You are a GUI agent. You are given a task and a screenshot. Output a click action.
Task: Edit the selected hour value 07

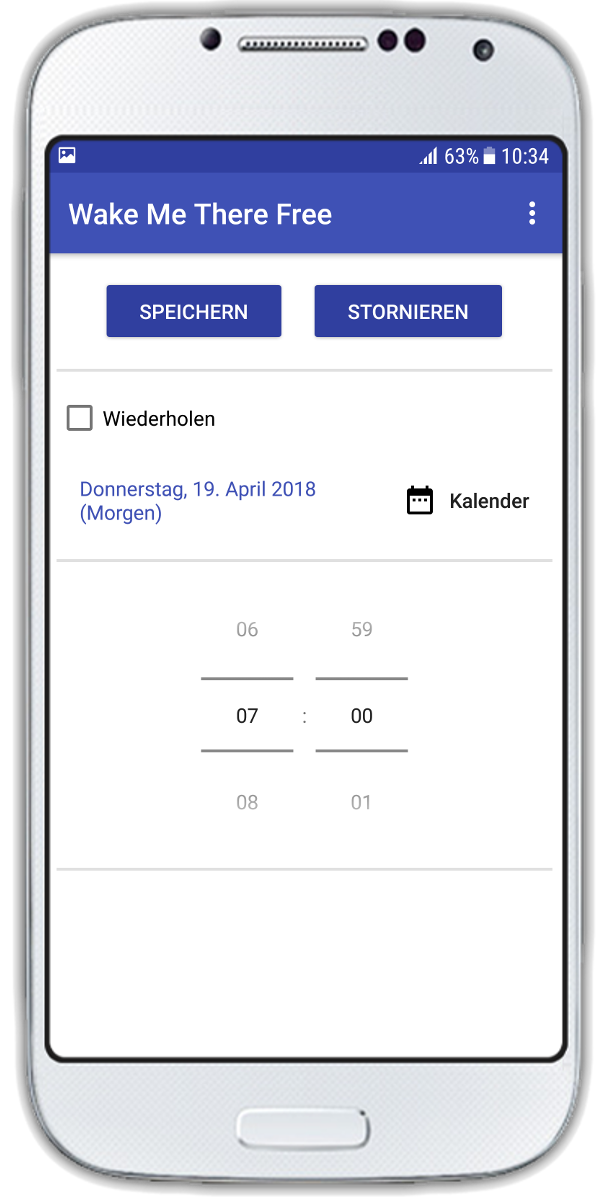point(247,716)
